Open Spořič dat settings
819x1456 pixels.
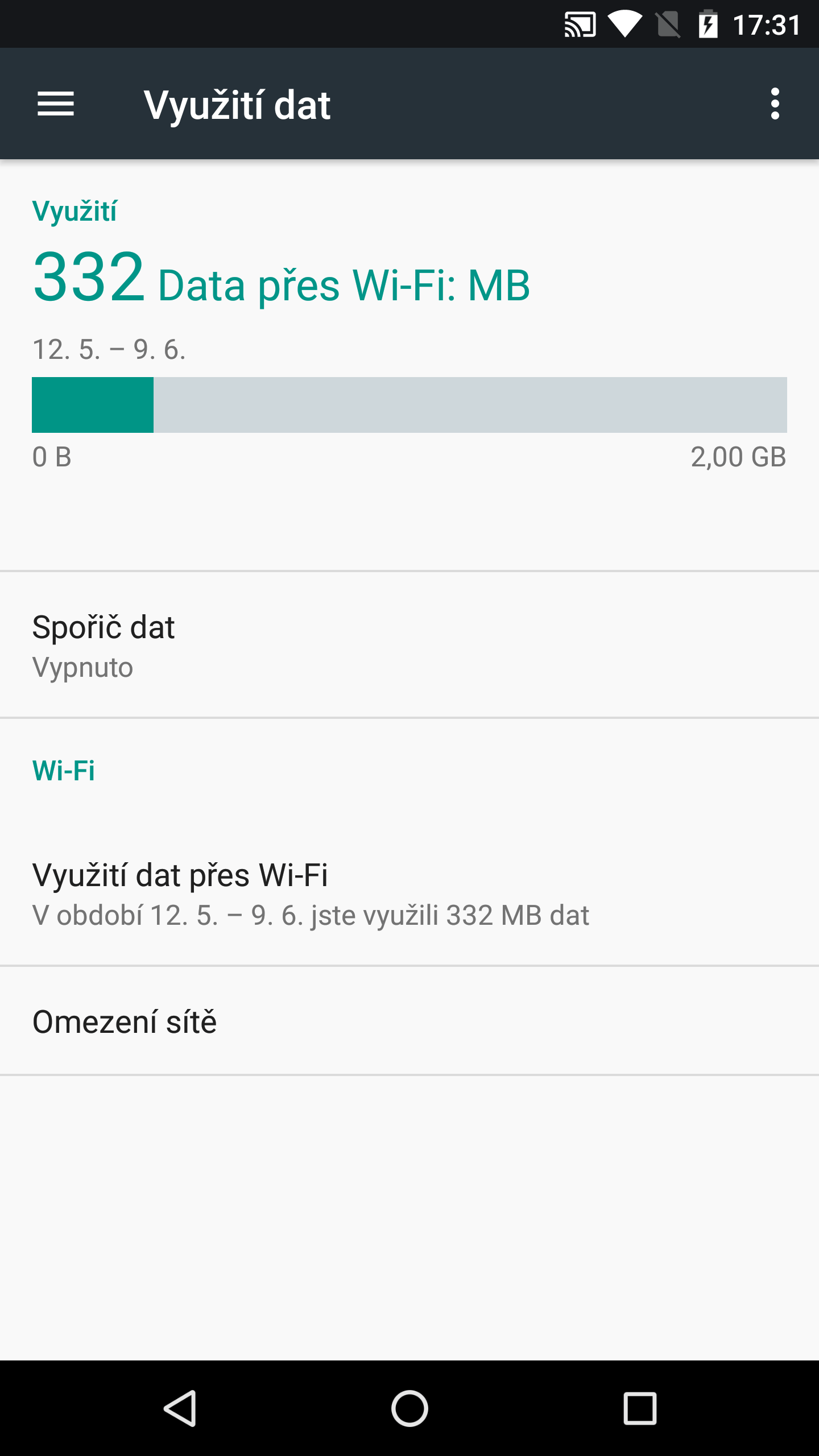pos(409,645)
